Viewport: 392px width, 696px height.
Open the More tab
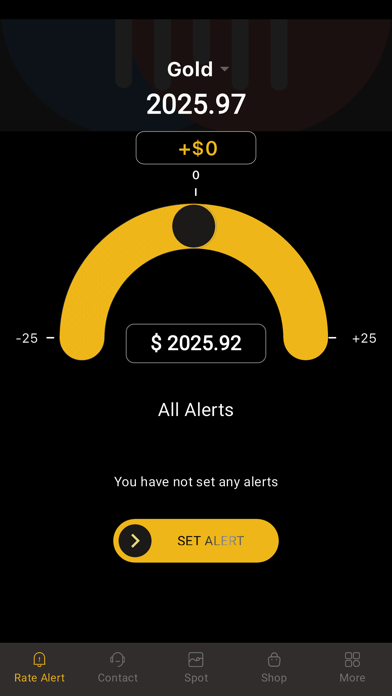click(x=352, y=668)
